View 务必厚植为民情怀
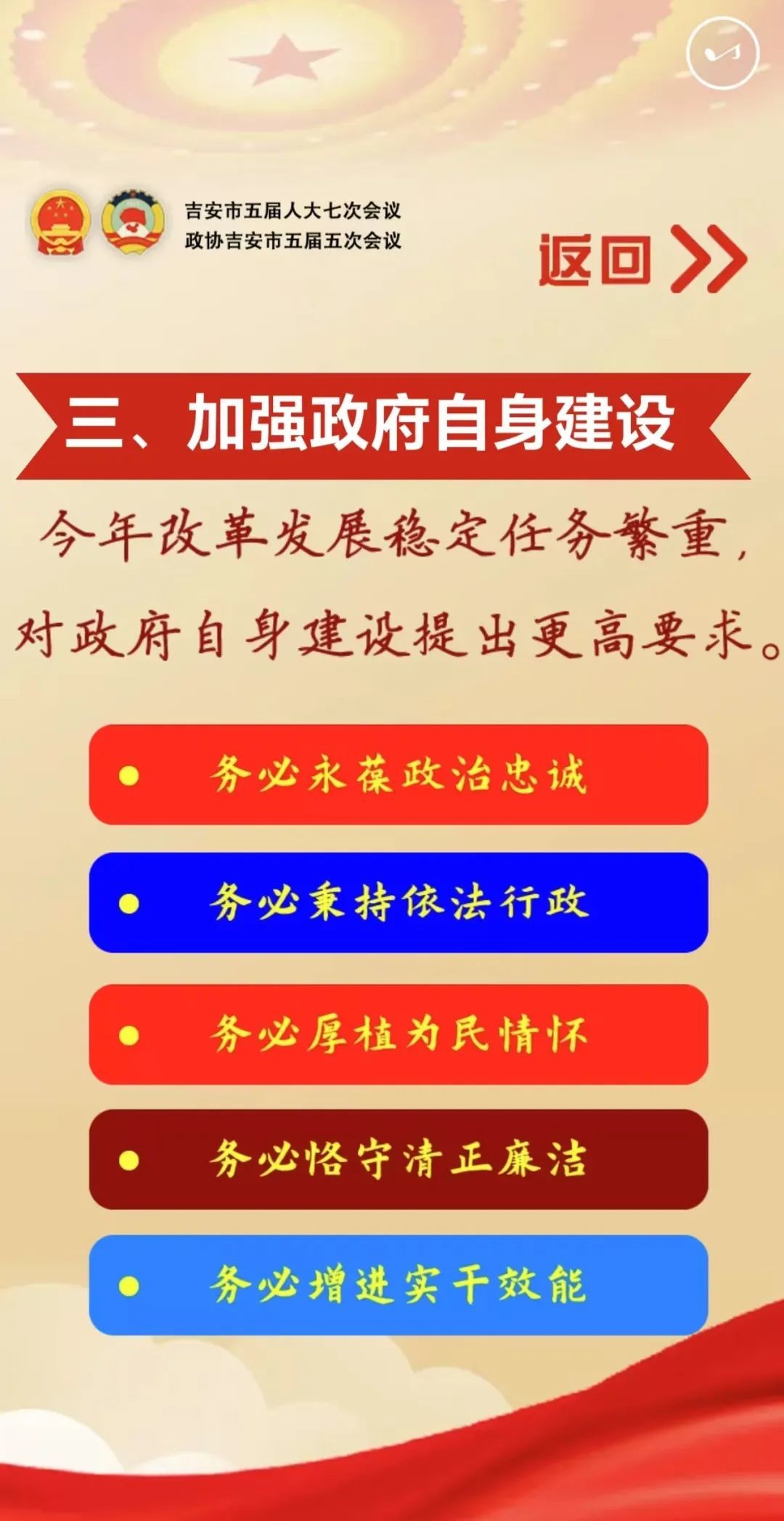 pyautogui.click(x=398, y=1034)
